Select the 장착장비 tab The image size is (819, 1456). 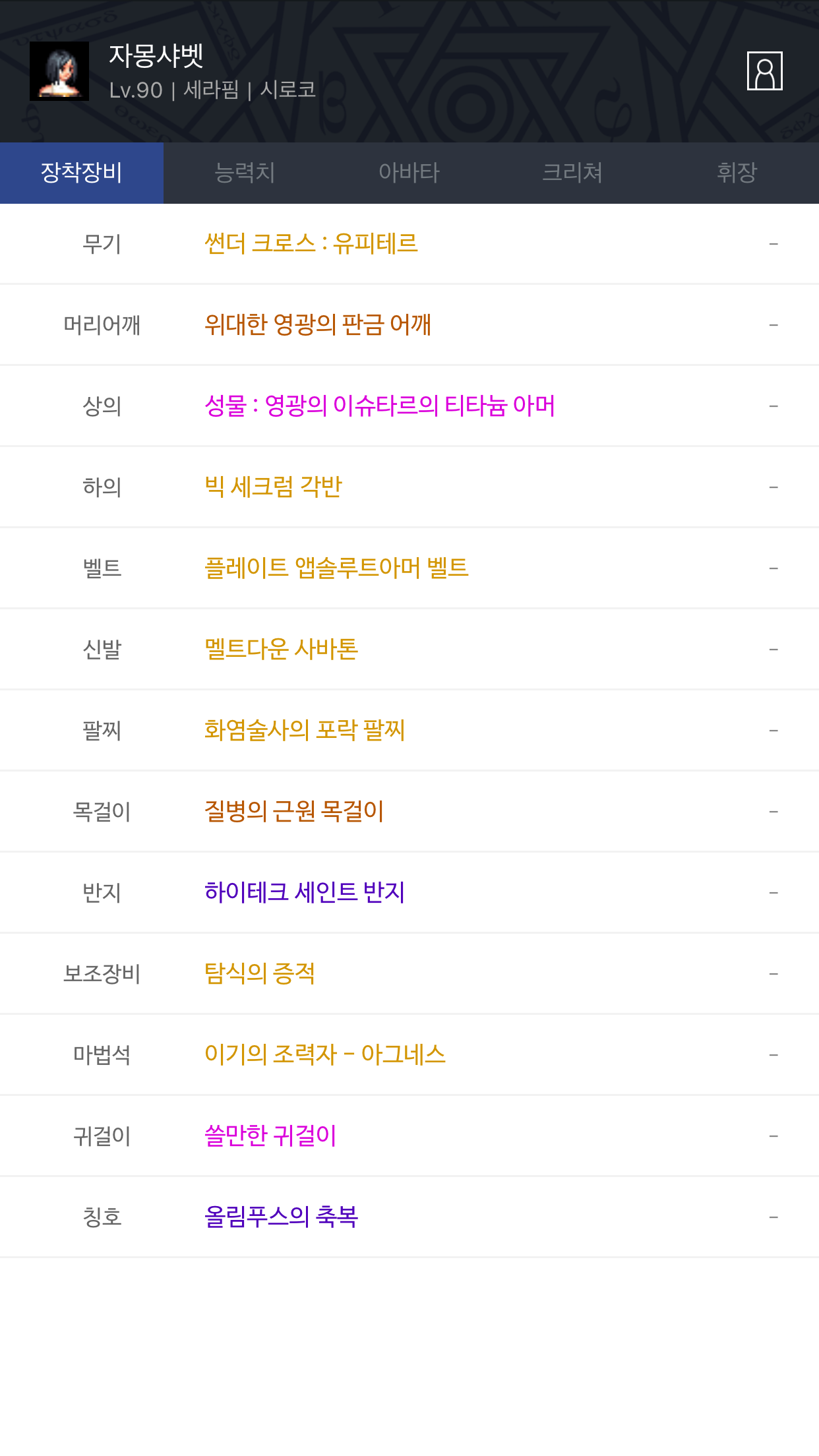(82, 173)
